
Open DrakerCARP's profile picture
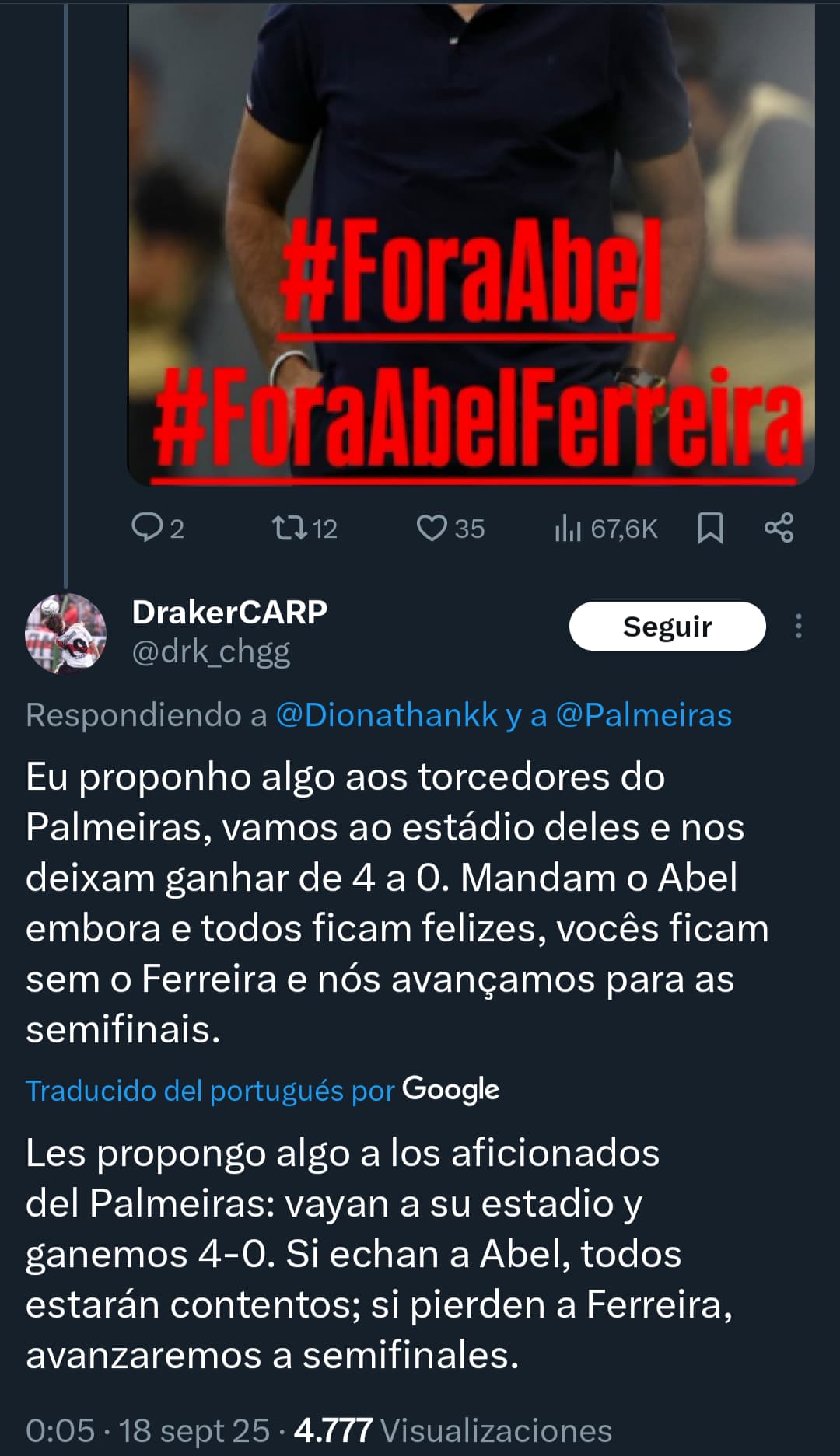click(x=65, y=634)
